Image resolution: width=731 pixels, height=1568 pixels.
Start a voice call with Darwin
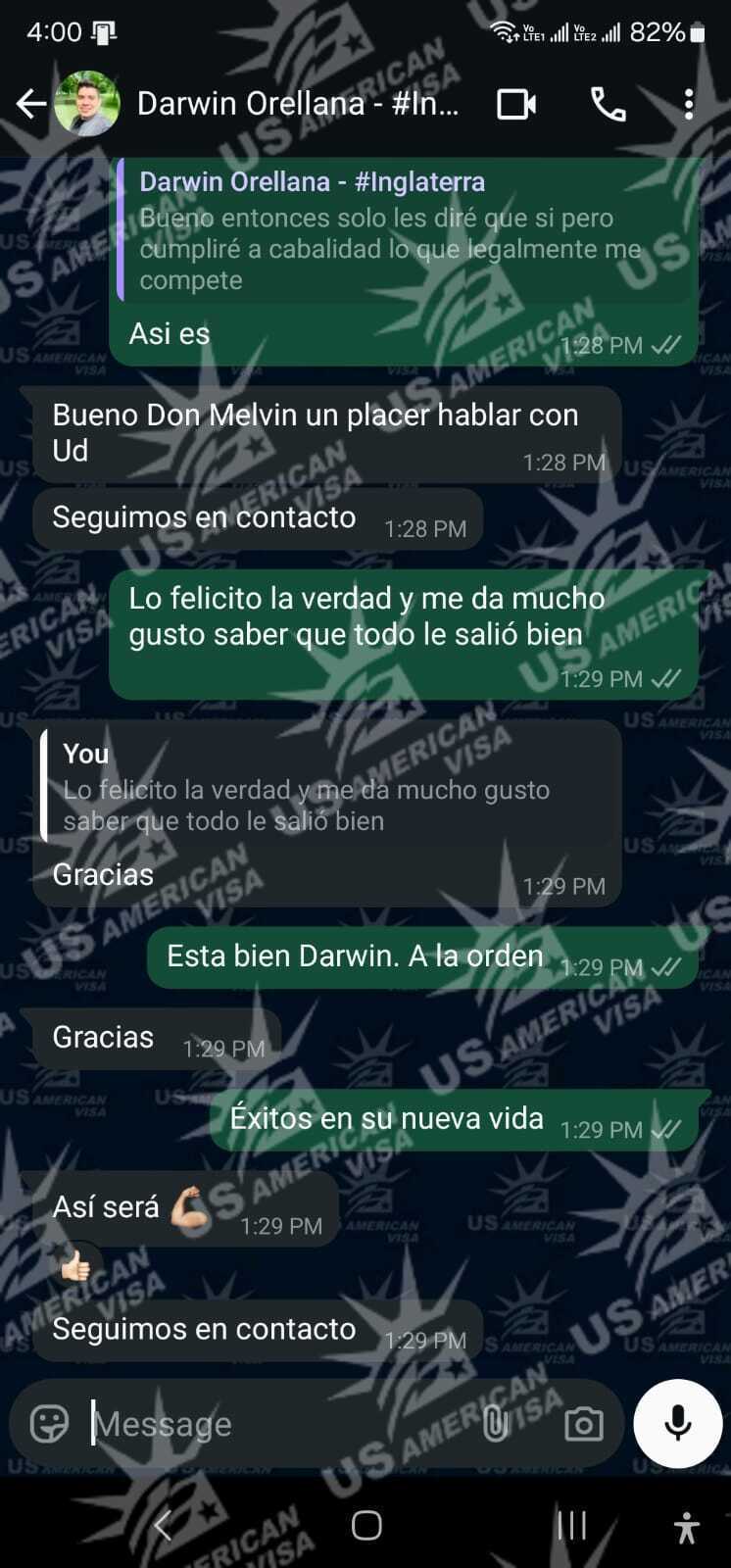pyautogui.click(x=608, y=104)
